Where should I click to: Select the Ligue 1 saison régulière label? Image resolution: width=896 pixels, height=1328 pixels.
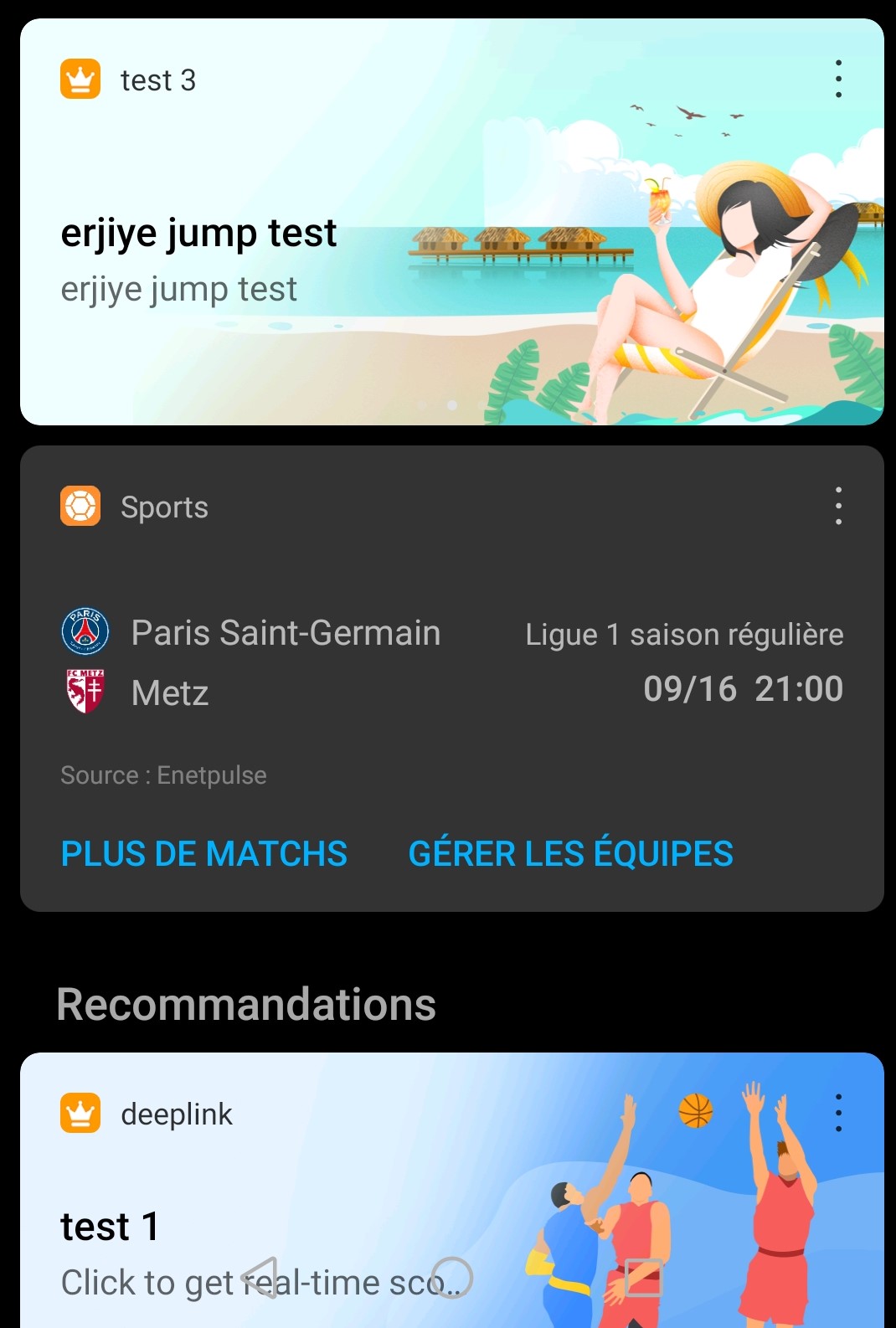tap(684, 634)
